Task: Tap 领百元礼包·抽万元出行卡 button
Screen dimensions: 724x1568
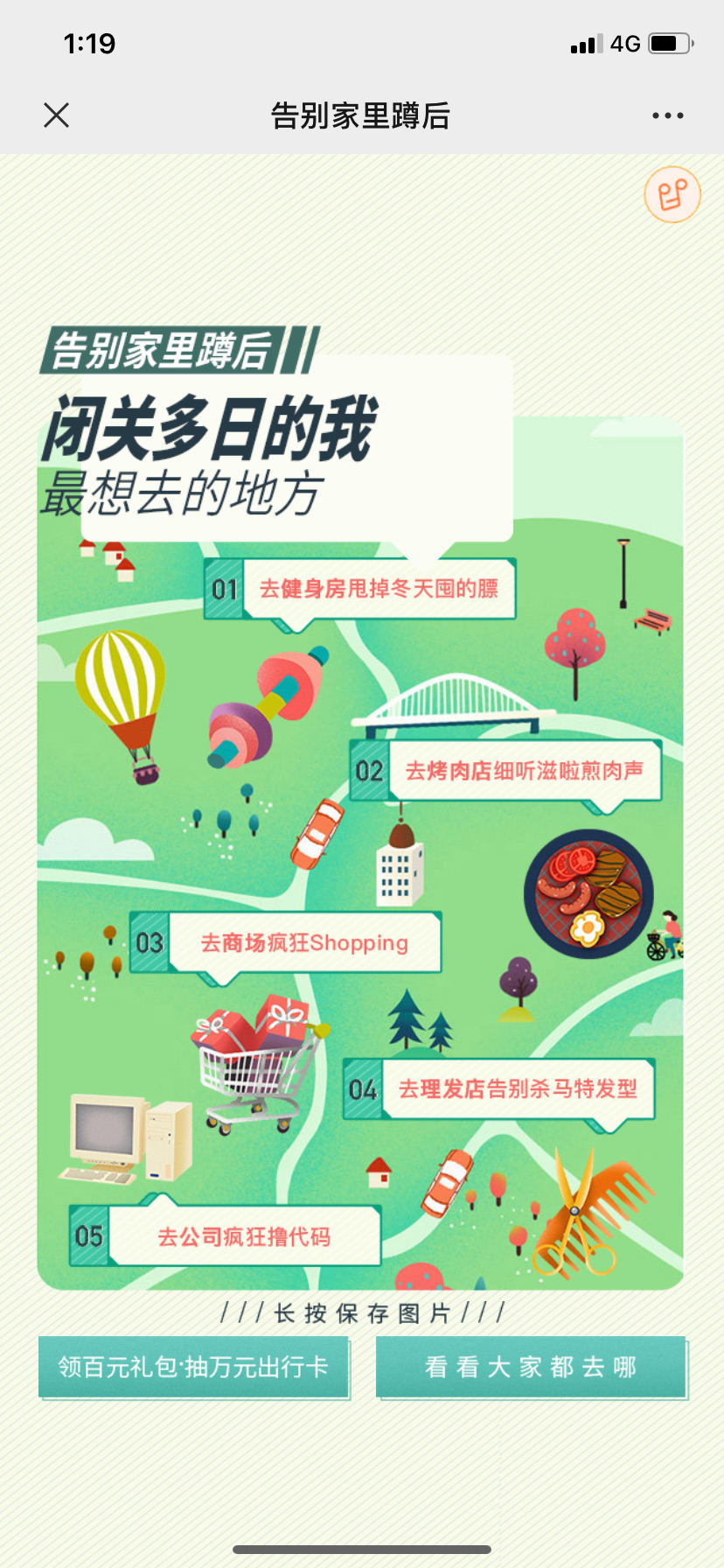Action: tap(193, 1366)
